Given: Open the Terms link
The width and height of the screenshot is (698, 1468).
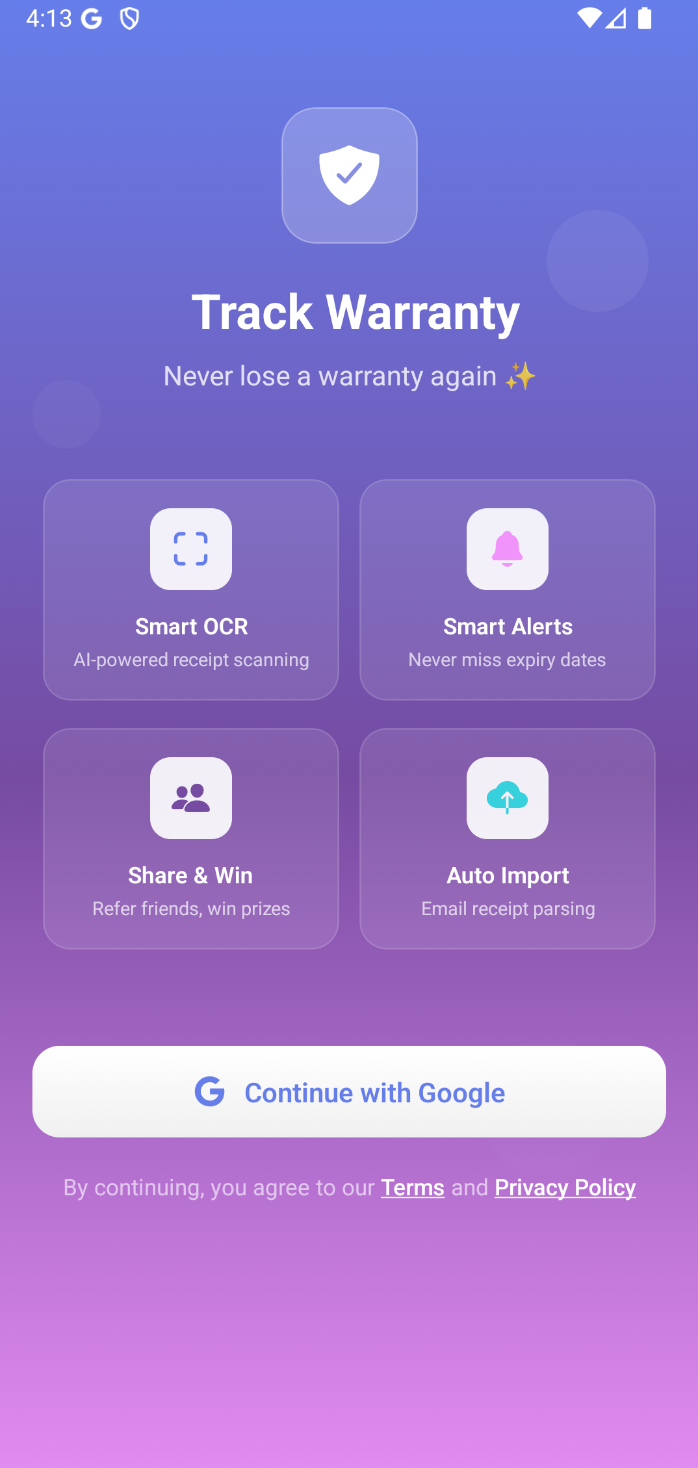Looking at the screenshot, I should (x=412, y=1187).
